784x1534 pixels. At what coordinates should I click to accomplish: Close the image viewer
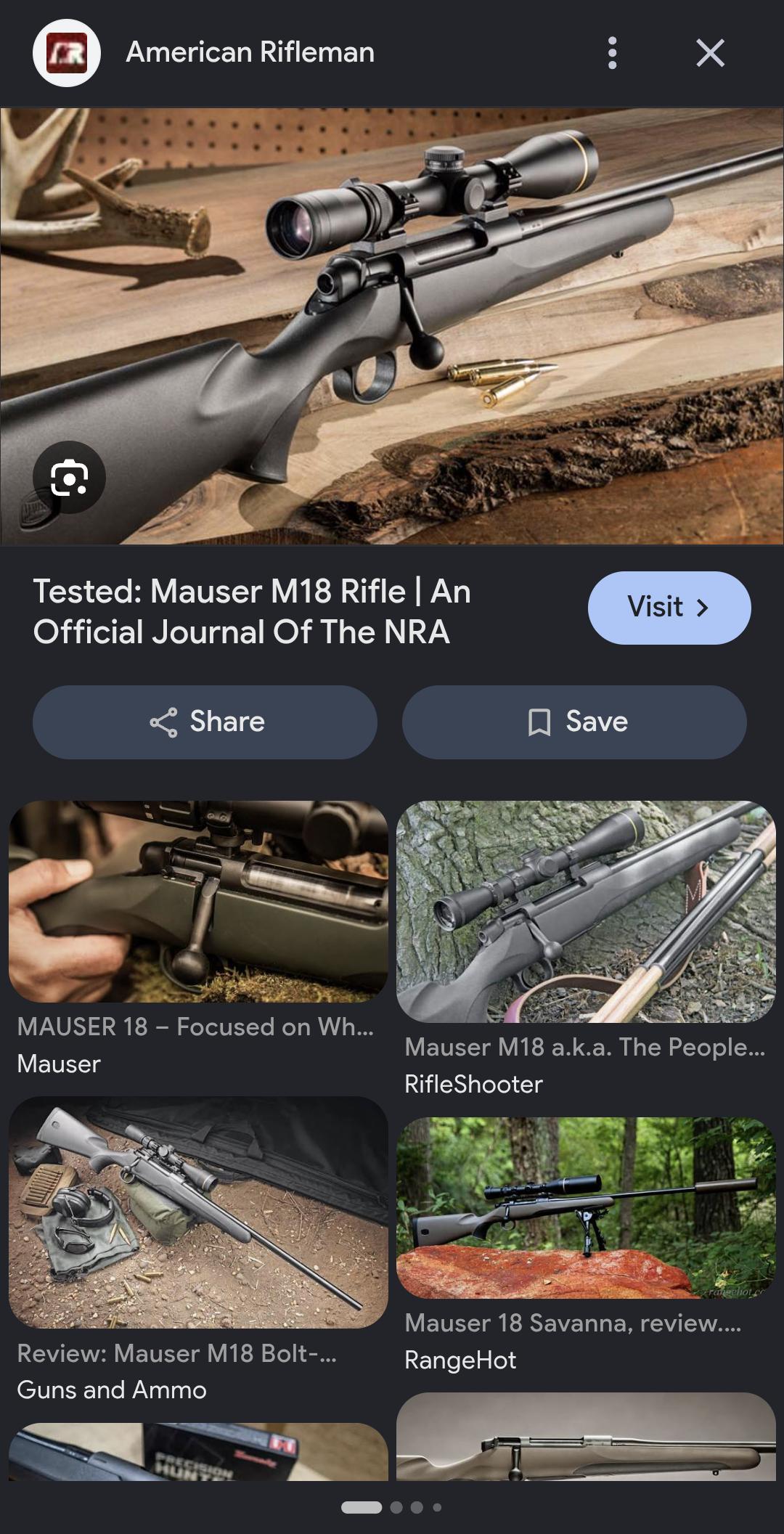click(710, 53)
